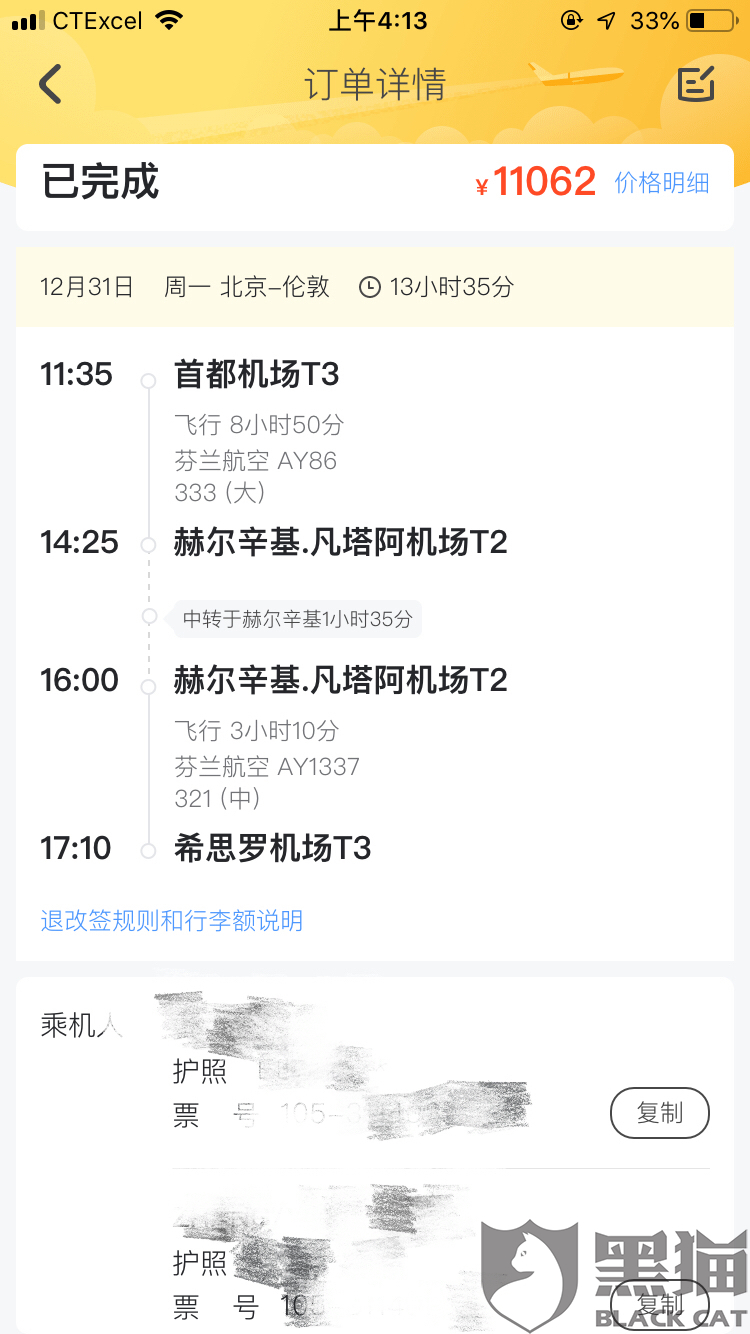Copy the first passenger's ticket number
Image resolution: width=750 pixels, height=1334 pixels.
(x=659, y=1112)
